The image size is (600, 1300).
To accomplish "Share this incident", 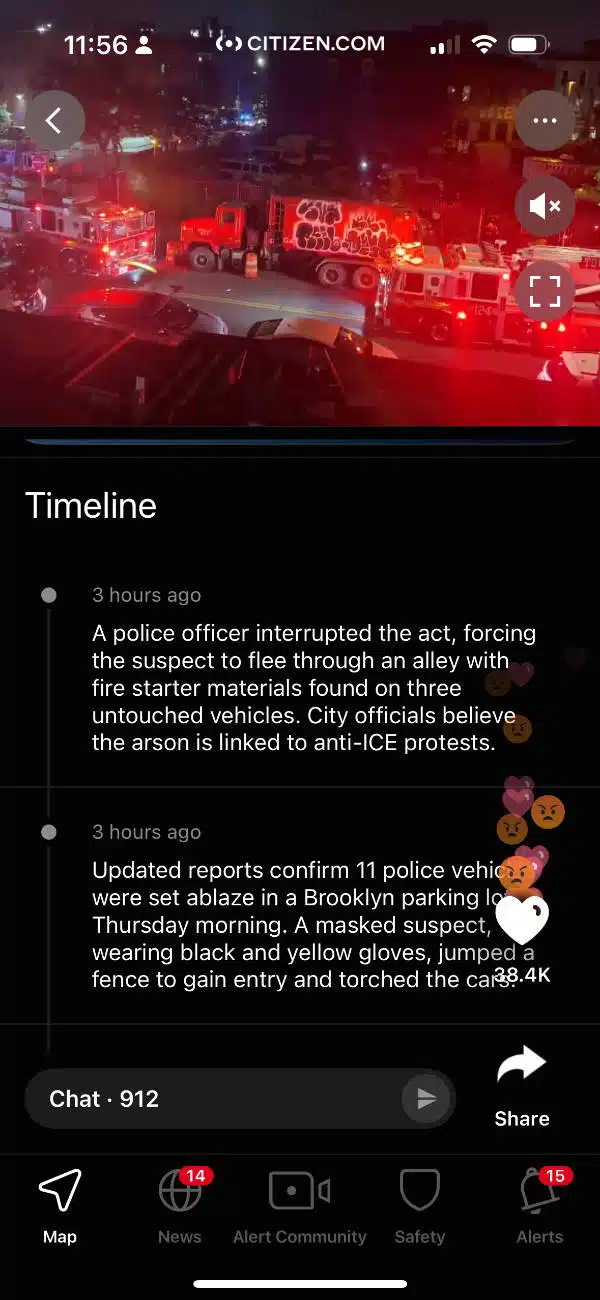I will tap(522, 1085).
